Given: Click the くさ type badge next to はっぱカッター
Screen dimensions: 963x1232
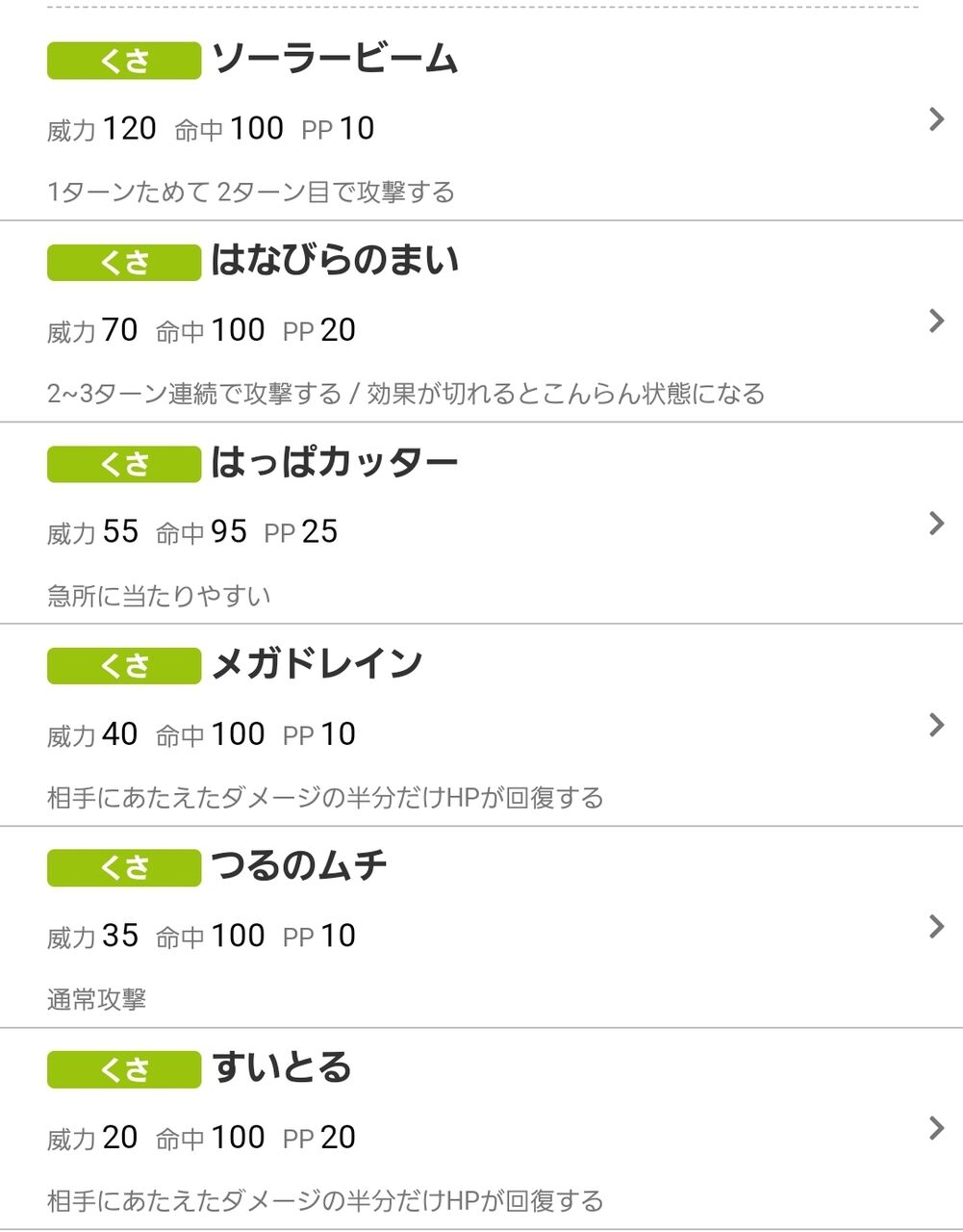Looking at the screenshot, I should tap(122, 464).
